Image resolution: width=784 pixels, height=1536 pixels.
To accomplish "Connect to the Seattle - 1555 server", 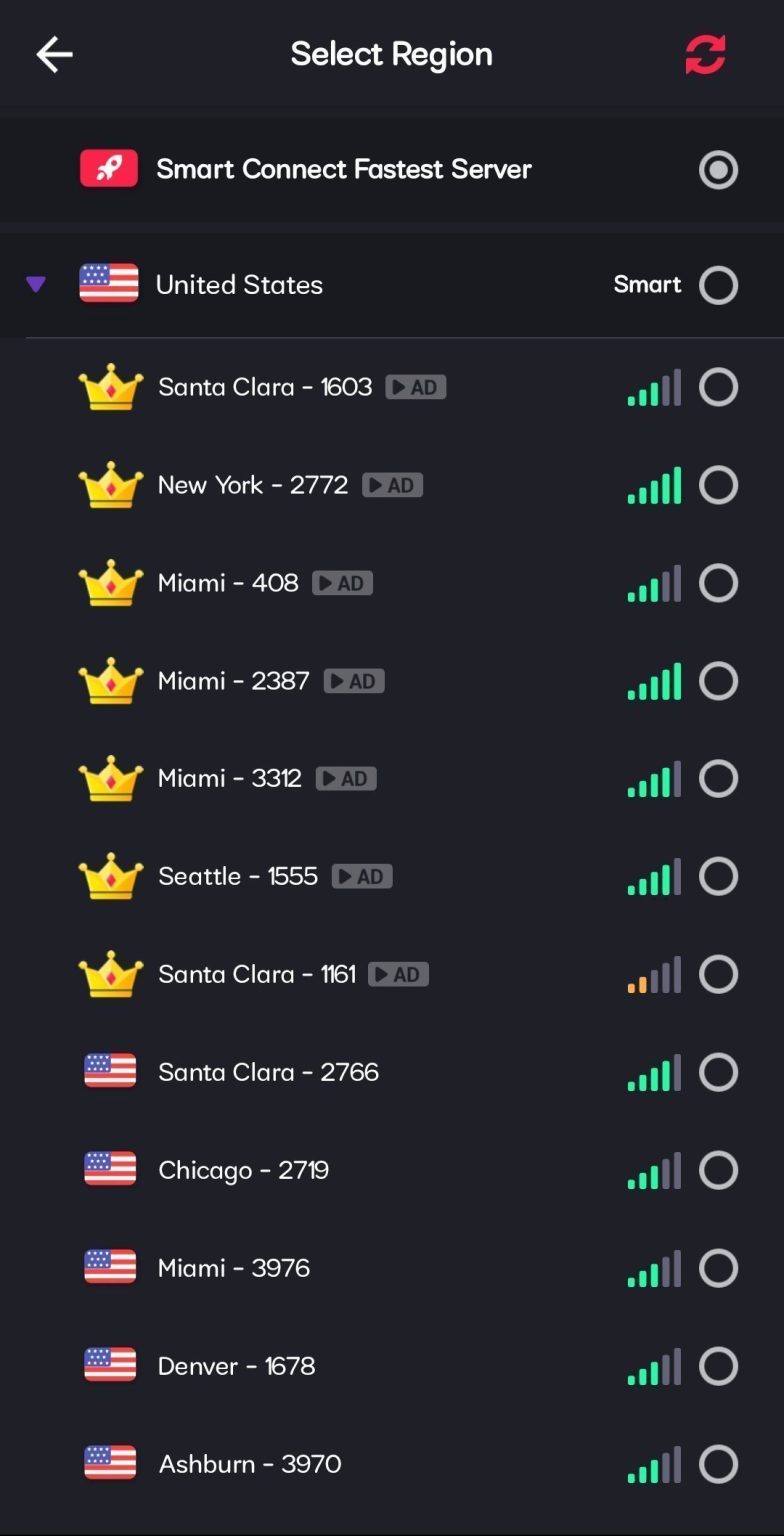I will [x=717, y=877].
